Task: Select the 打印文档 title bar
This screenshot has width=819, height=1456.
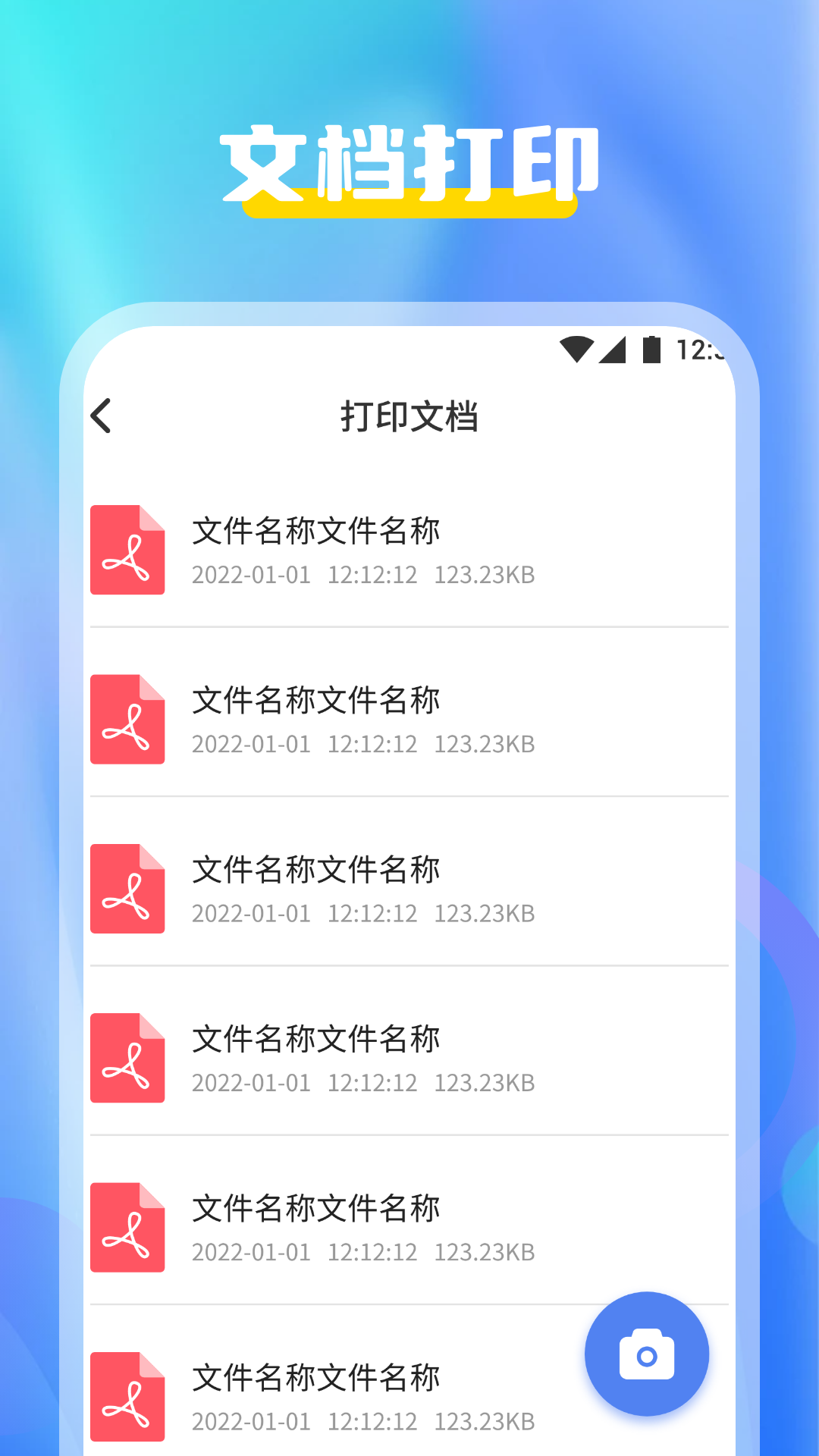Action: click(x=409, y=416)
